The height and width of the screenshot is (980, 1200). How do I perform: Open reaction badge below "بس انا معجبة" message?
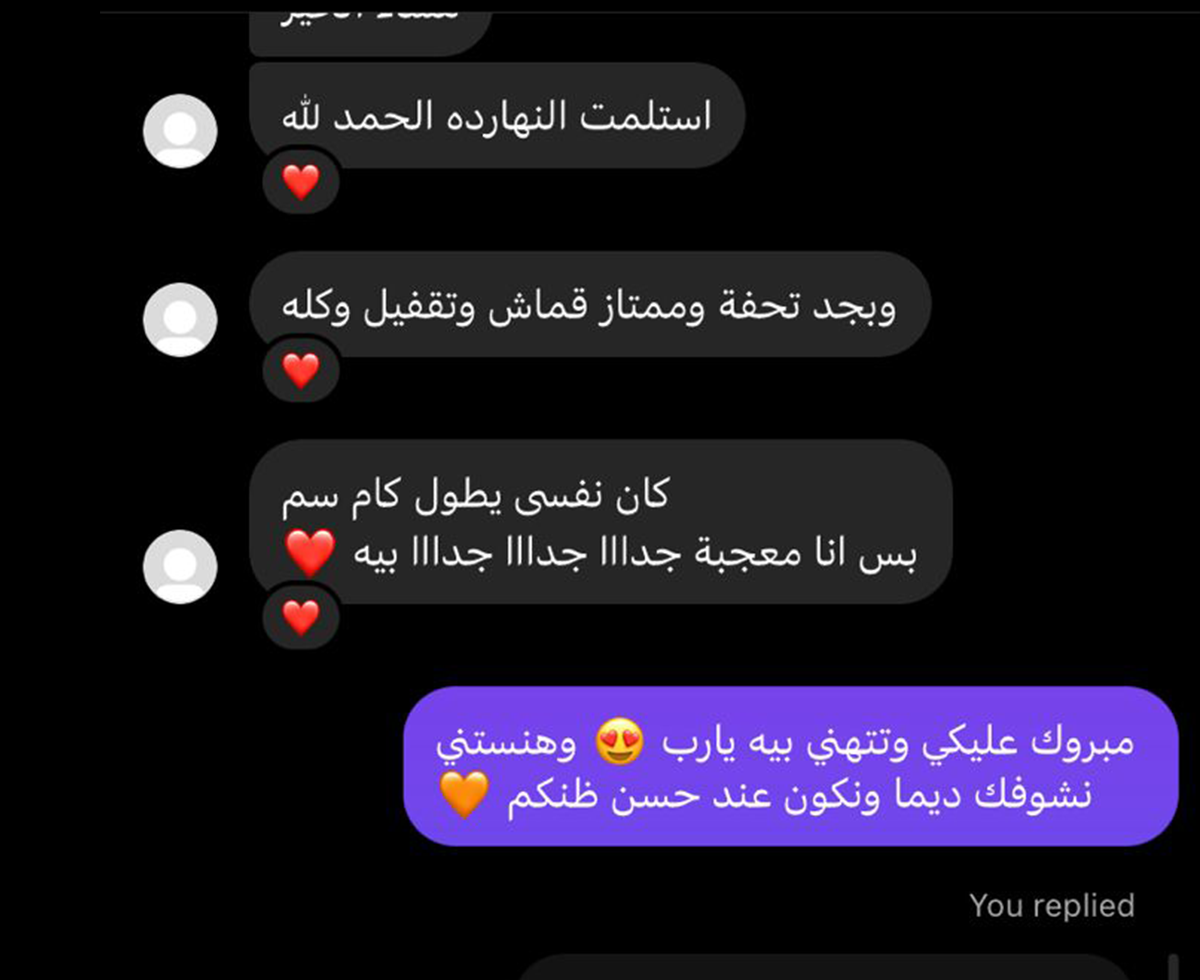click(301, 618)
